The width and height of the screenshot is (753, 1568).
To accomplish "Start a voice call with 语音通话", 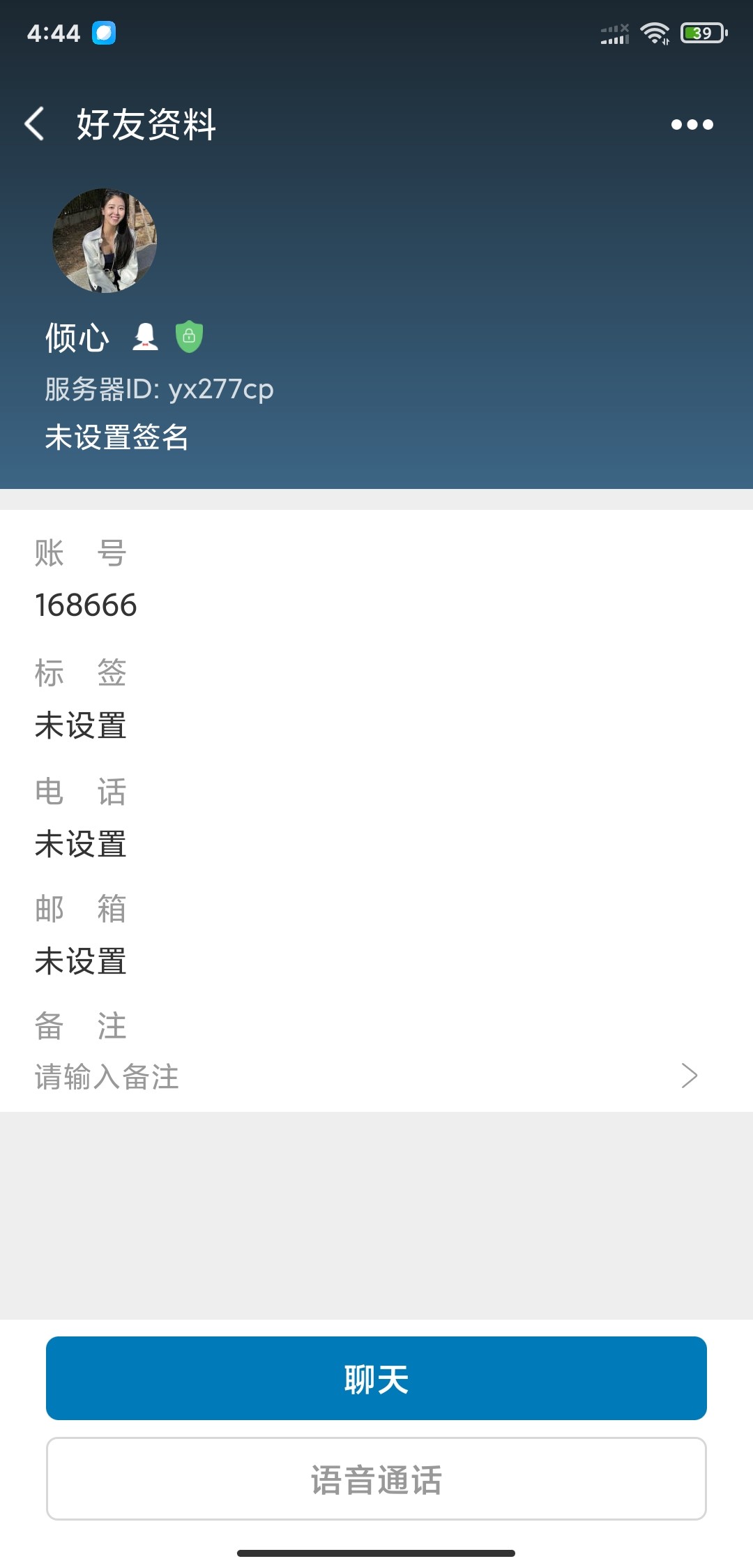I will click(376, 1479).
